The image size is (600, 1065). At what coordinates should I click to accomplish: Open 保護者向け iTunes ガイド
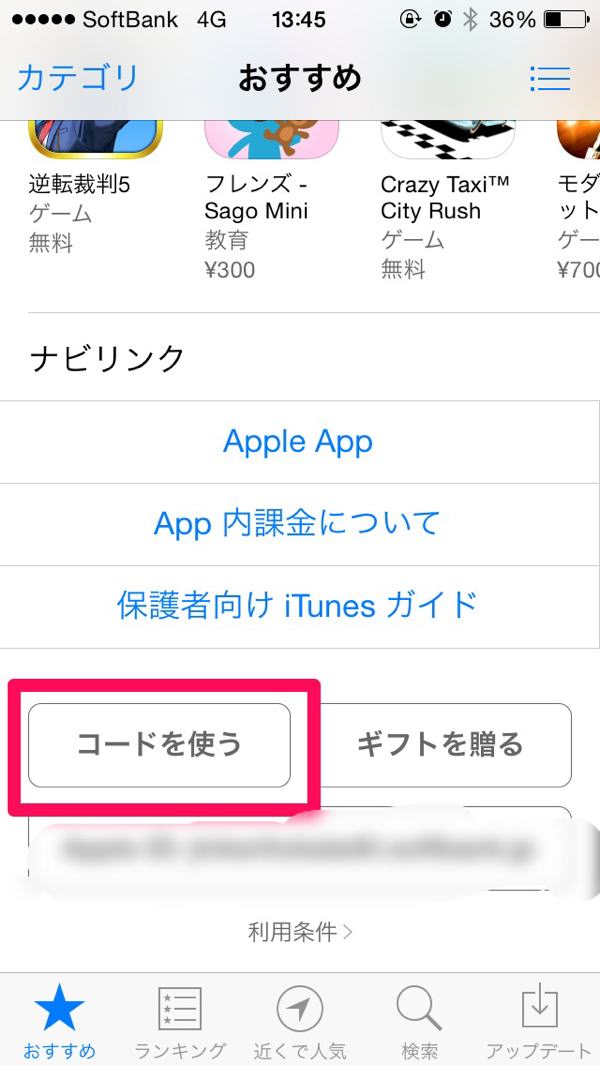(x=300, y=607)
